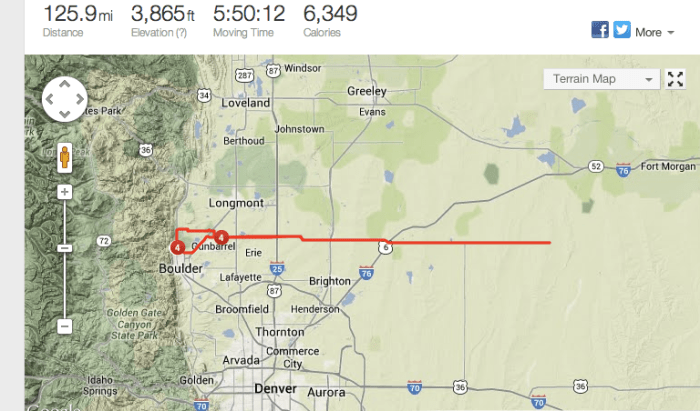Pan the map up with arrow control
The height and width of the screenshot is (411, 700).
[x=64, y=87]
